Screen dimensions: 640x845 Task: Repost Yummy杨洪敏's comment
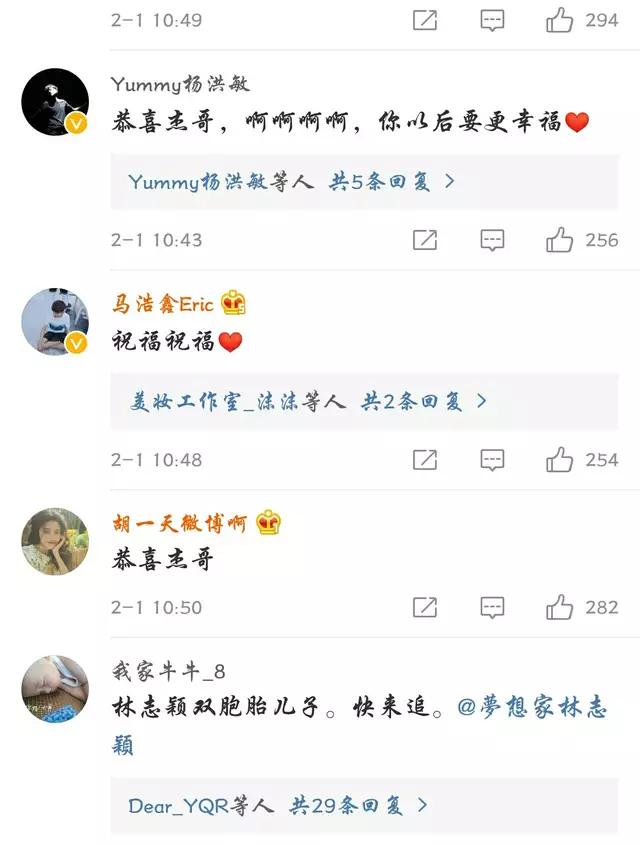coord(425,240)
